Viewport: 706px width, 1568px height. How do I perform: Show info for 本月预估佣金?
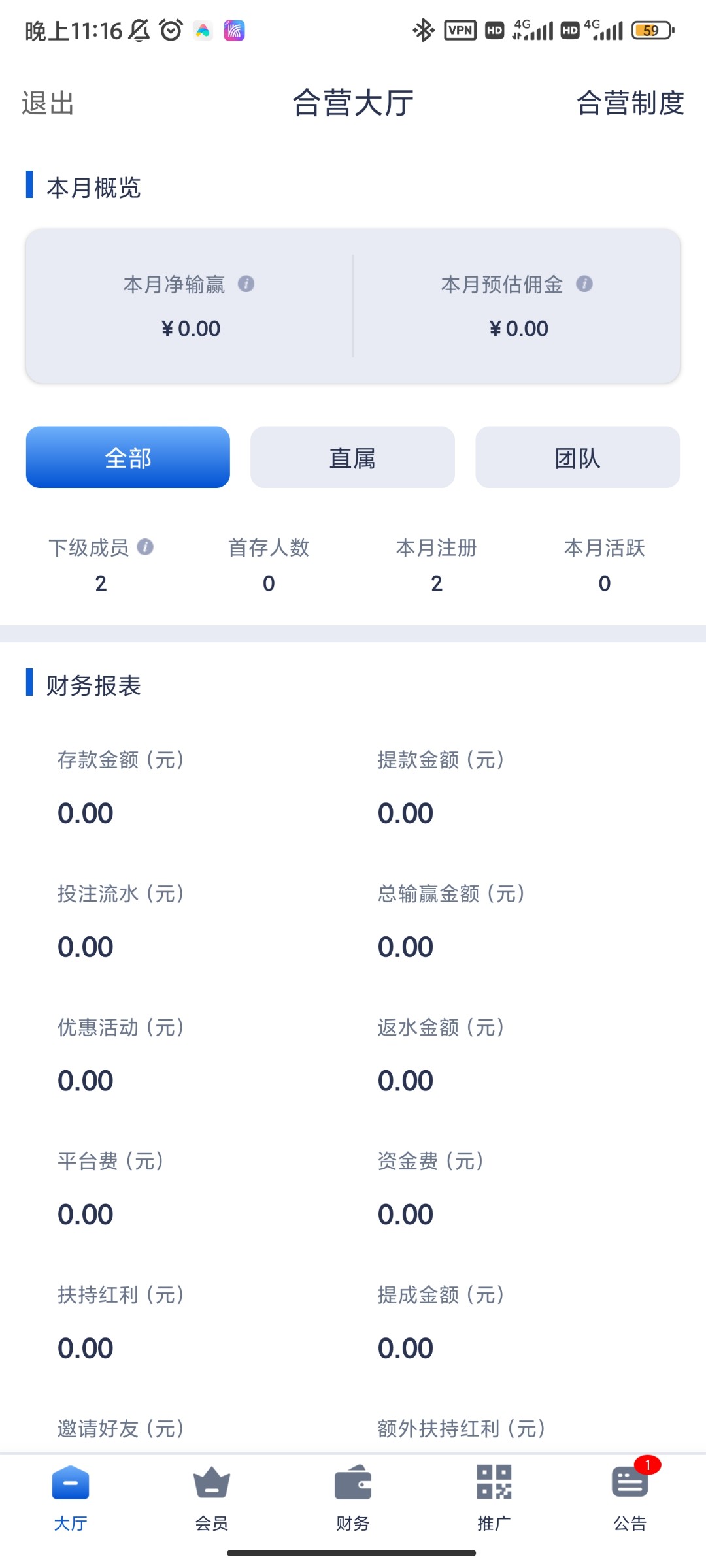coord(584,284)
